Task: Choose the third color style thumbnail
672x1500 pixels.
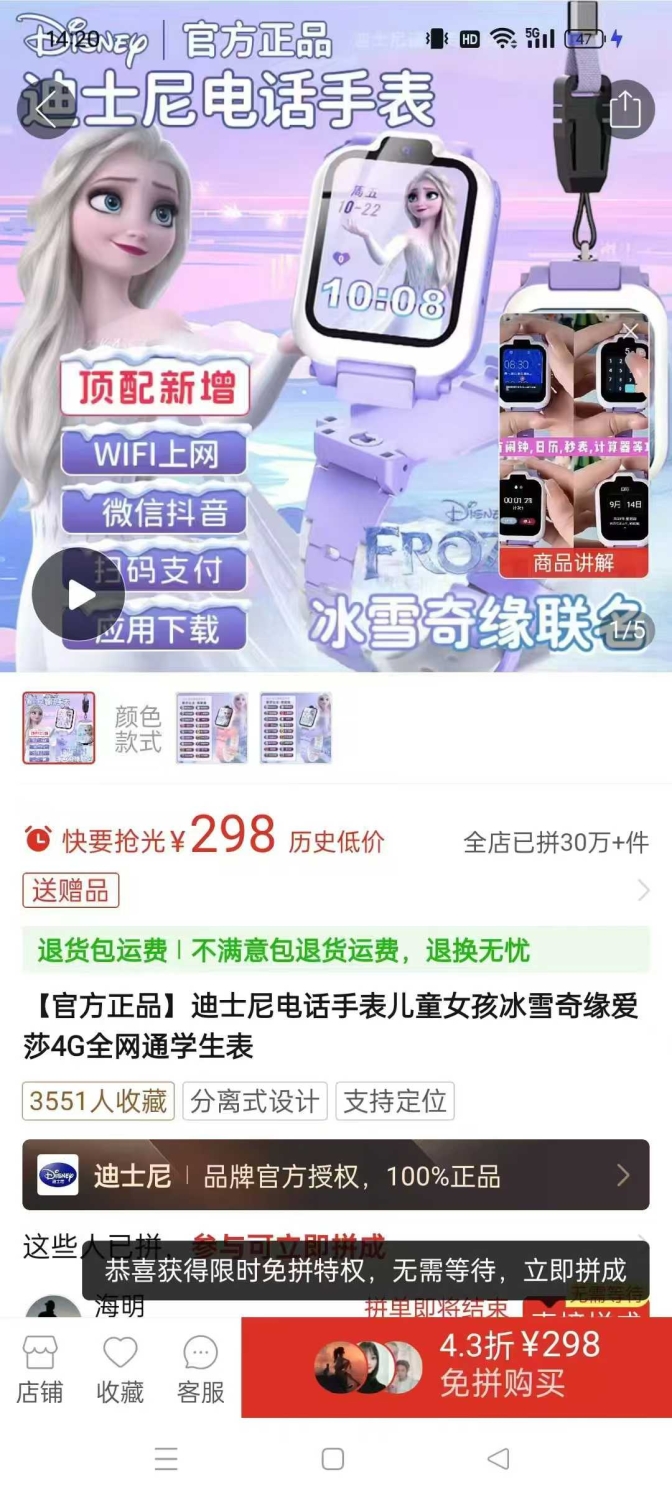Action: coord(296,728)
